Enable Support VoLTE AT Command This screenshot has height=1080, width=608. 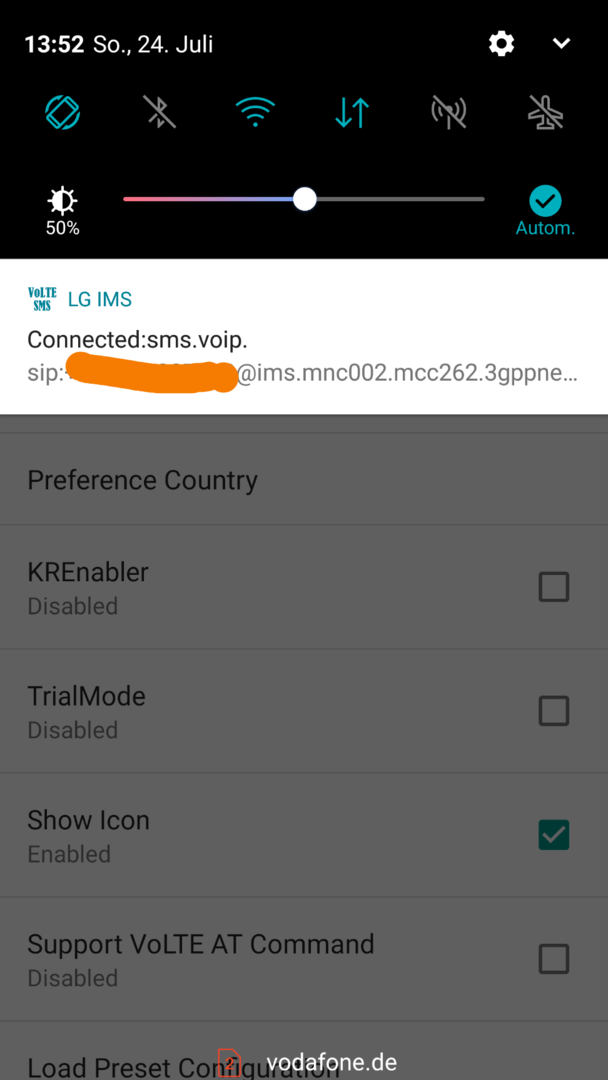point(553,959)
